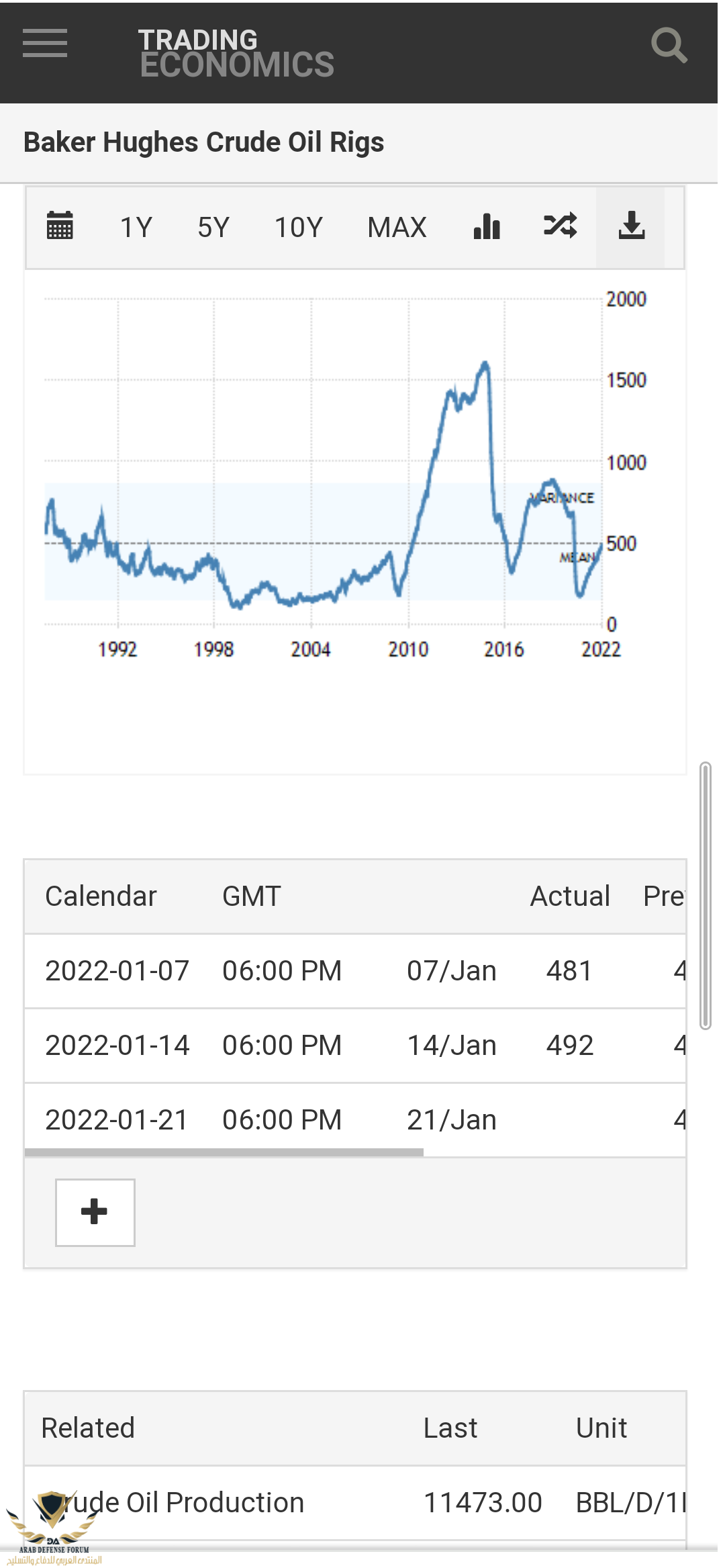Select the 10Y chart range
This screenshot has width=725, height=1568.
(299, 228)
